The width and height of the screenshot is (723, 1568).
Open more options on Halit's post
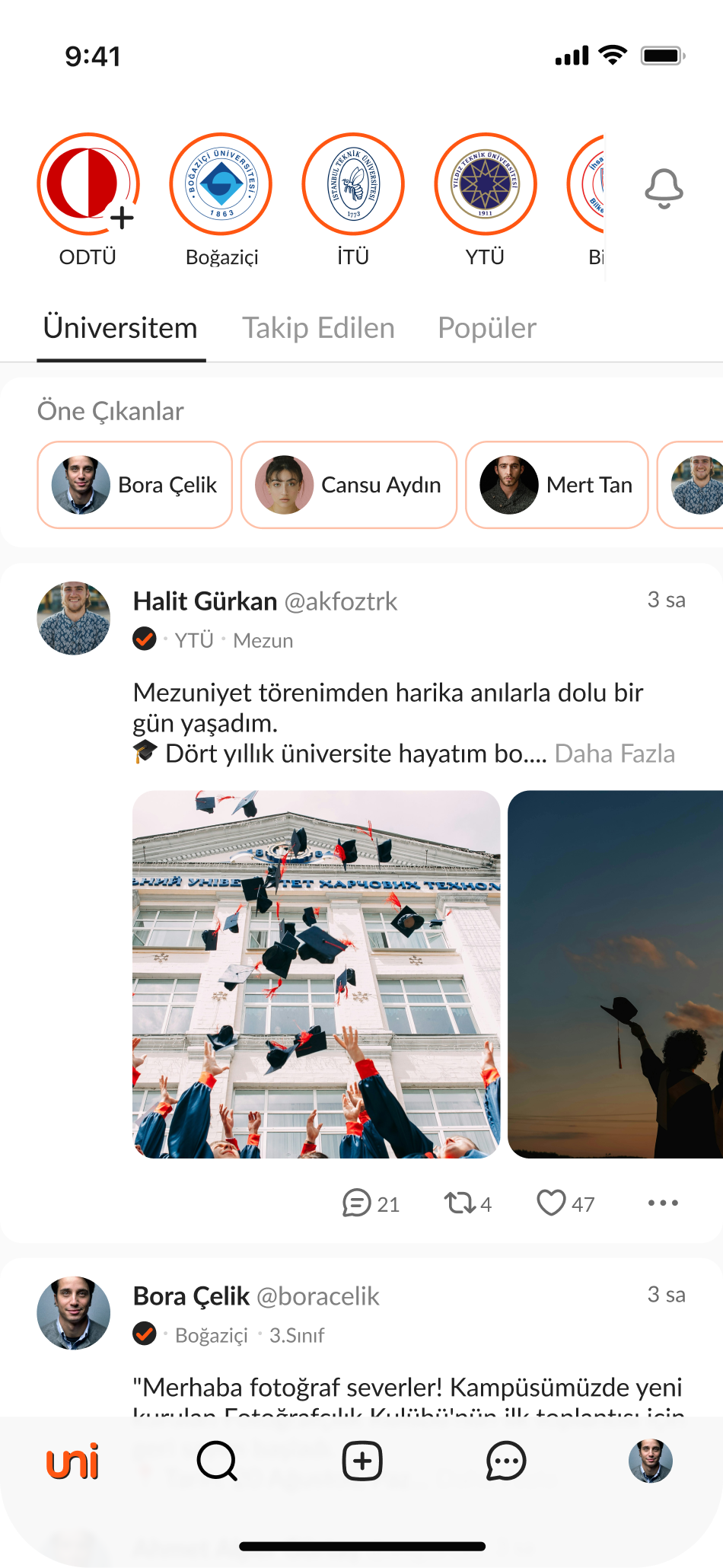click(663, 1203)
